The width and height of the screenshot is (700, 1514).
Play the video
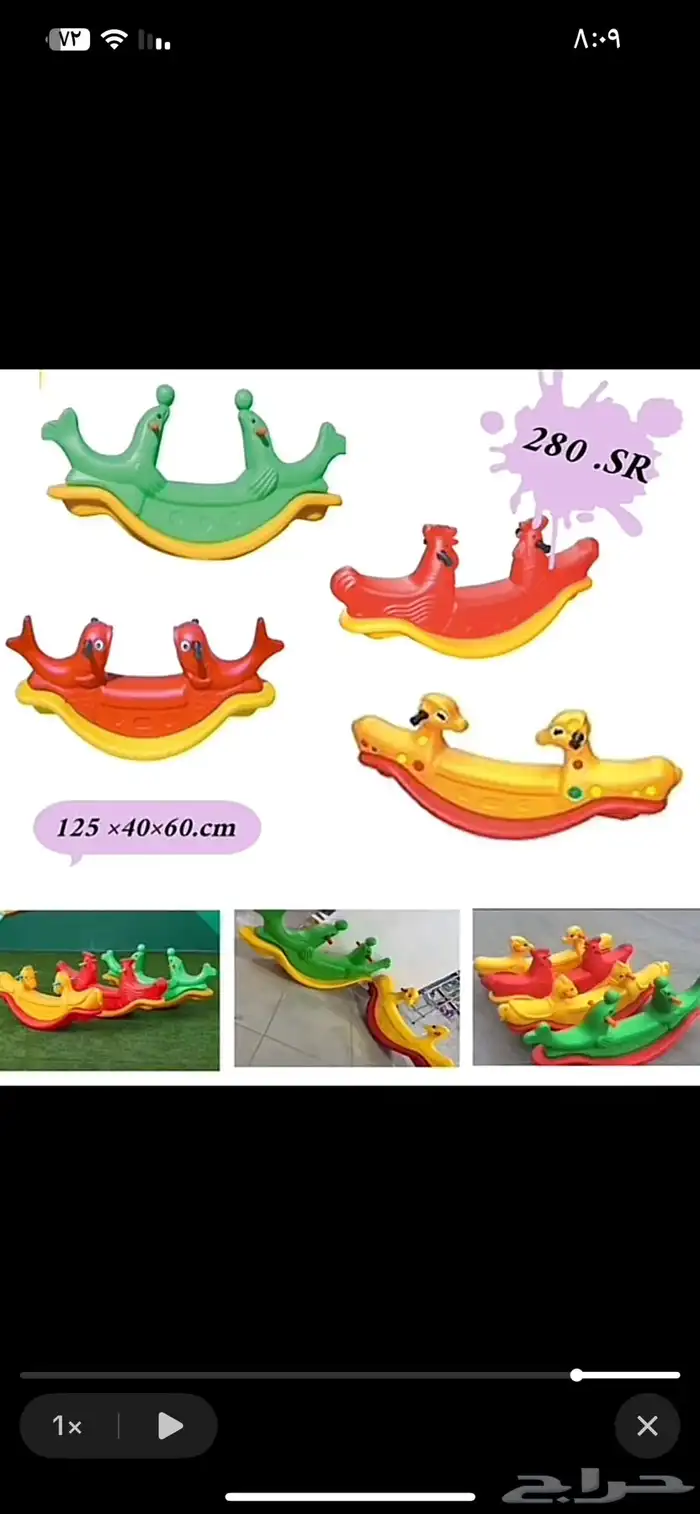coord(171,1426)
